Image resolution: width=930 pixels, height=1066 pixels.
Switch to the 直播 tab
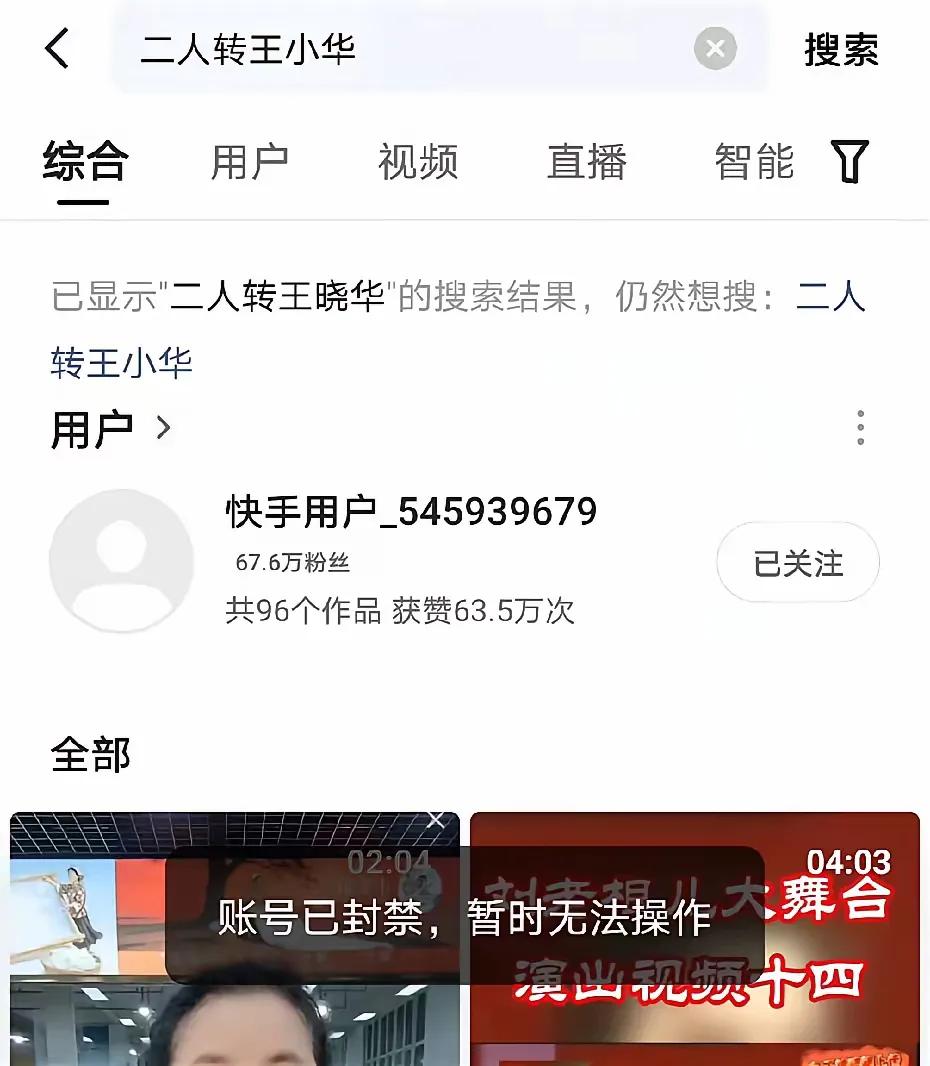tap(587, 162)
